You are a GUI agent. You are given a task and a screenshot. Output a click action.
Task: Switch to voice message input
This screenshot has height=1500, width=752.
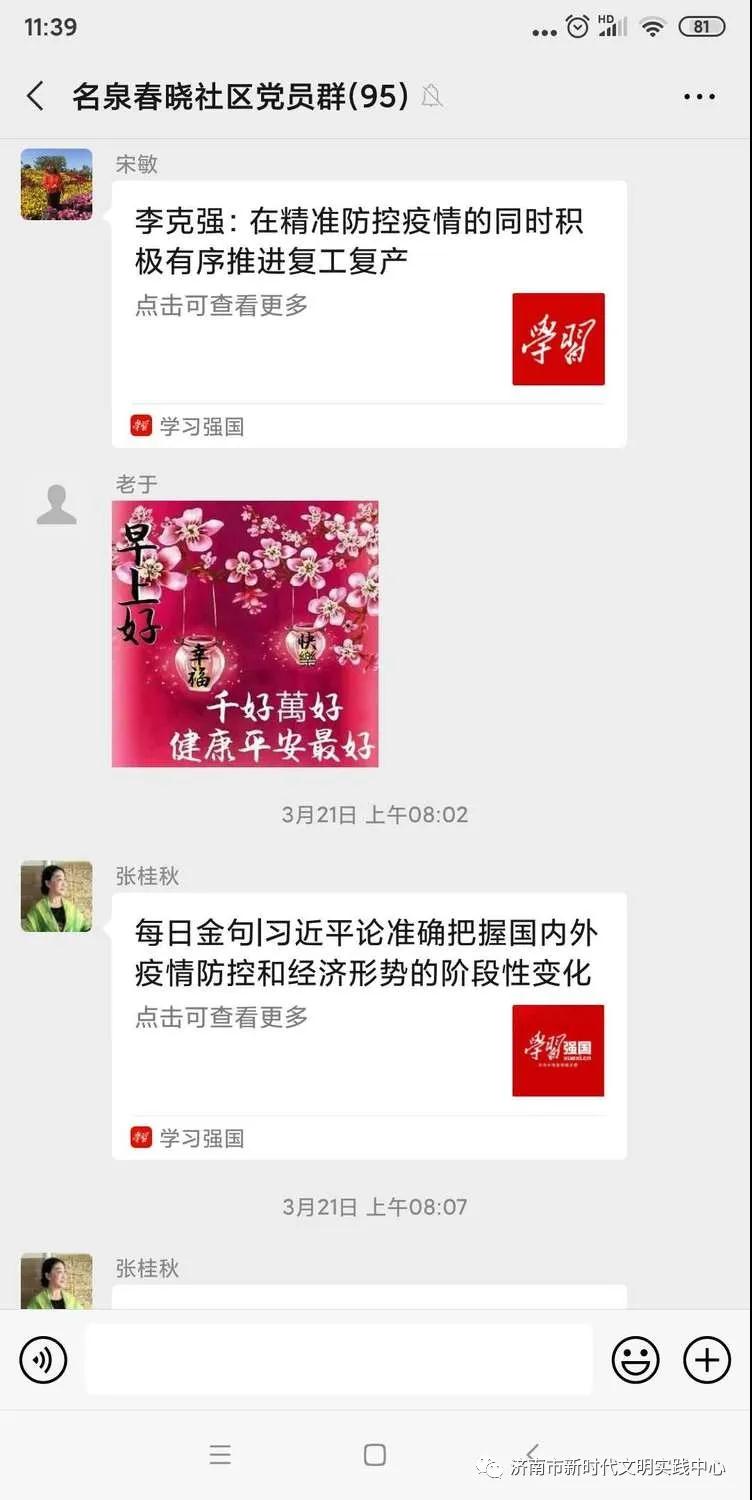coord(43,1360)
